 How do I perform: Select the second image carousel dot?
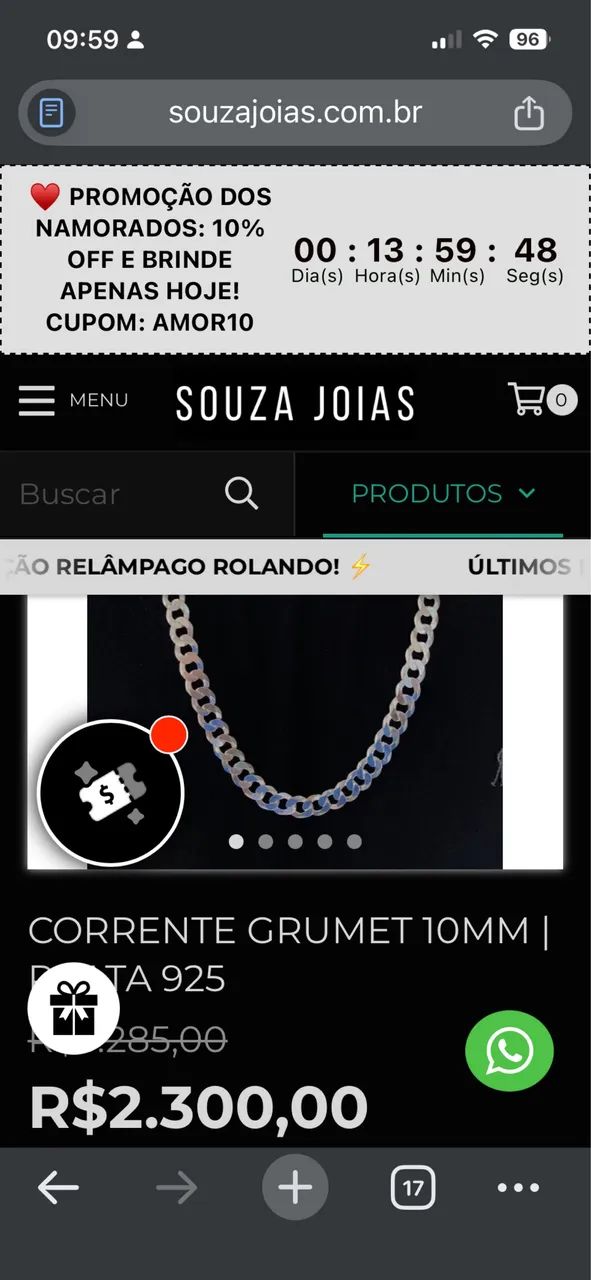pos(265,842)
